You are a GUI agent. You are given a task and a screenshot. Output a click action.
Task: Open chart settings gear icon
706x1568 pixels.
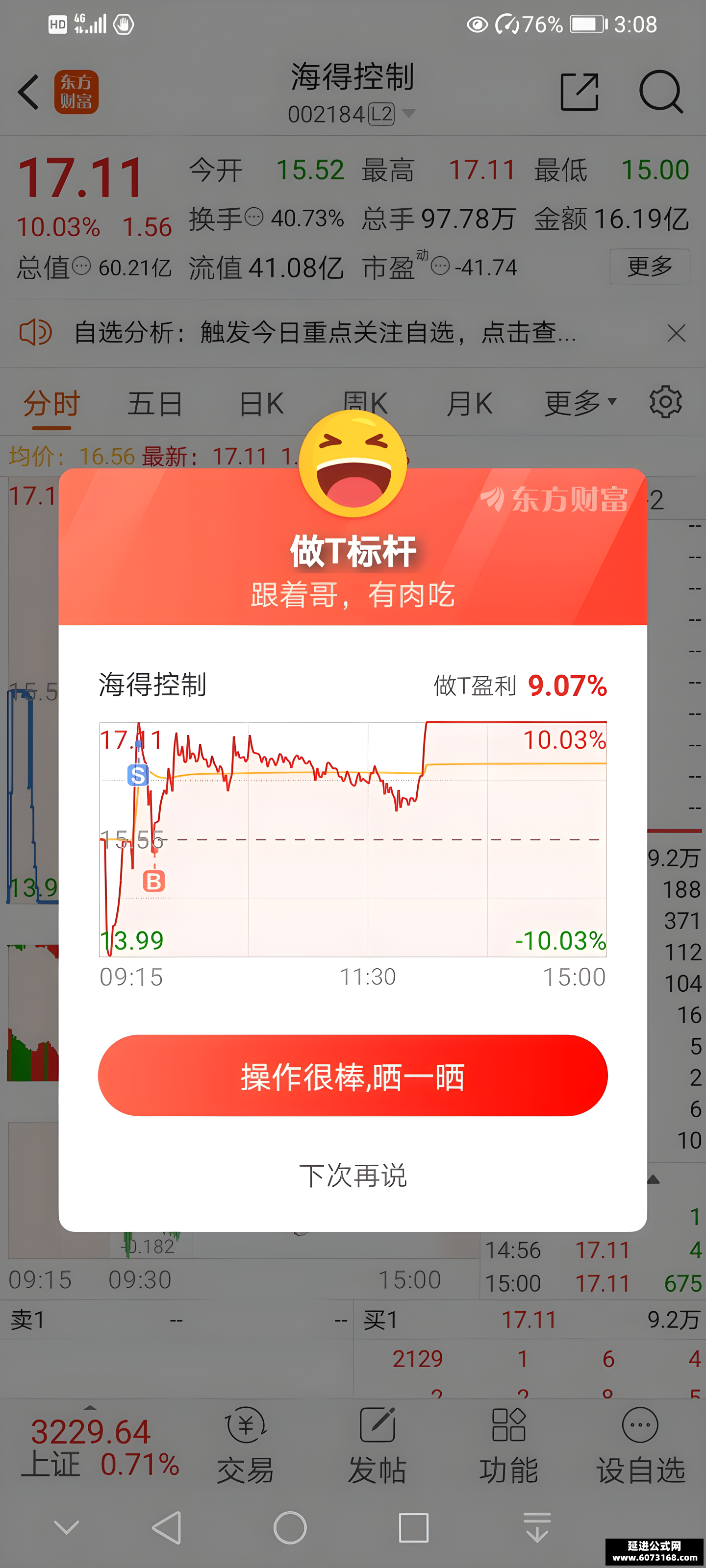click(665, 402)
